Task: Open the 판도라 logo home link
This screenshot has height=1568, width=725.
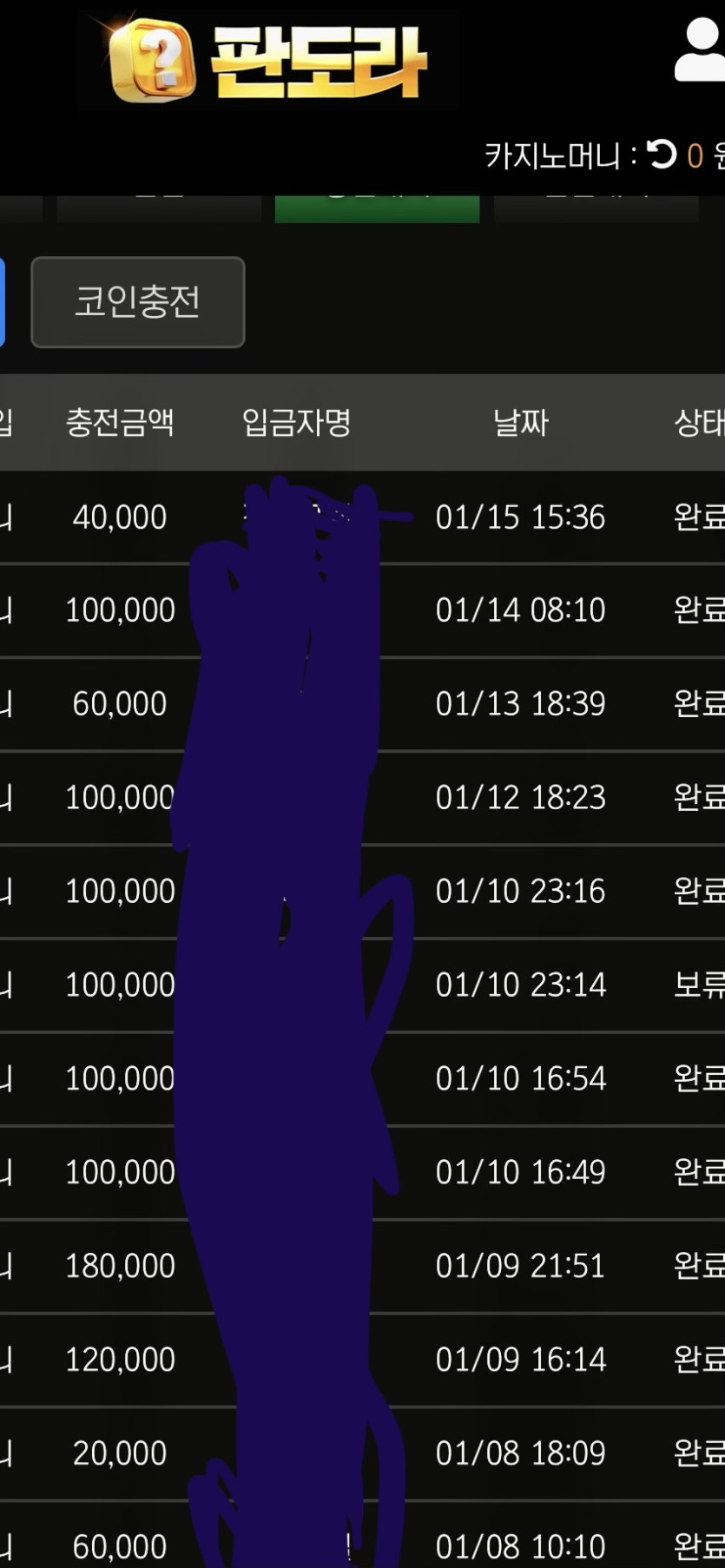Action: pyautogui.click(x=268, y=61)
